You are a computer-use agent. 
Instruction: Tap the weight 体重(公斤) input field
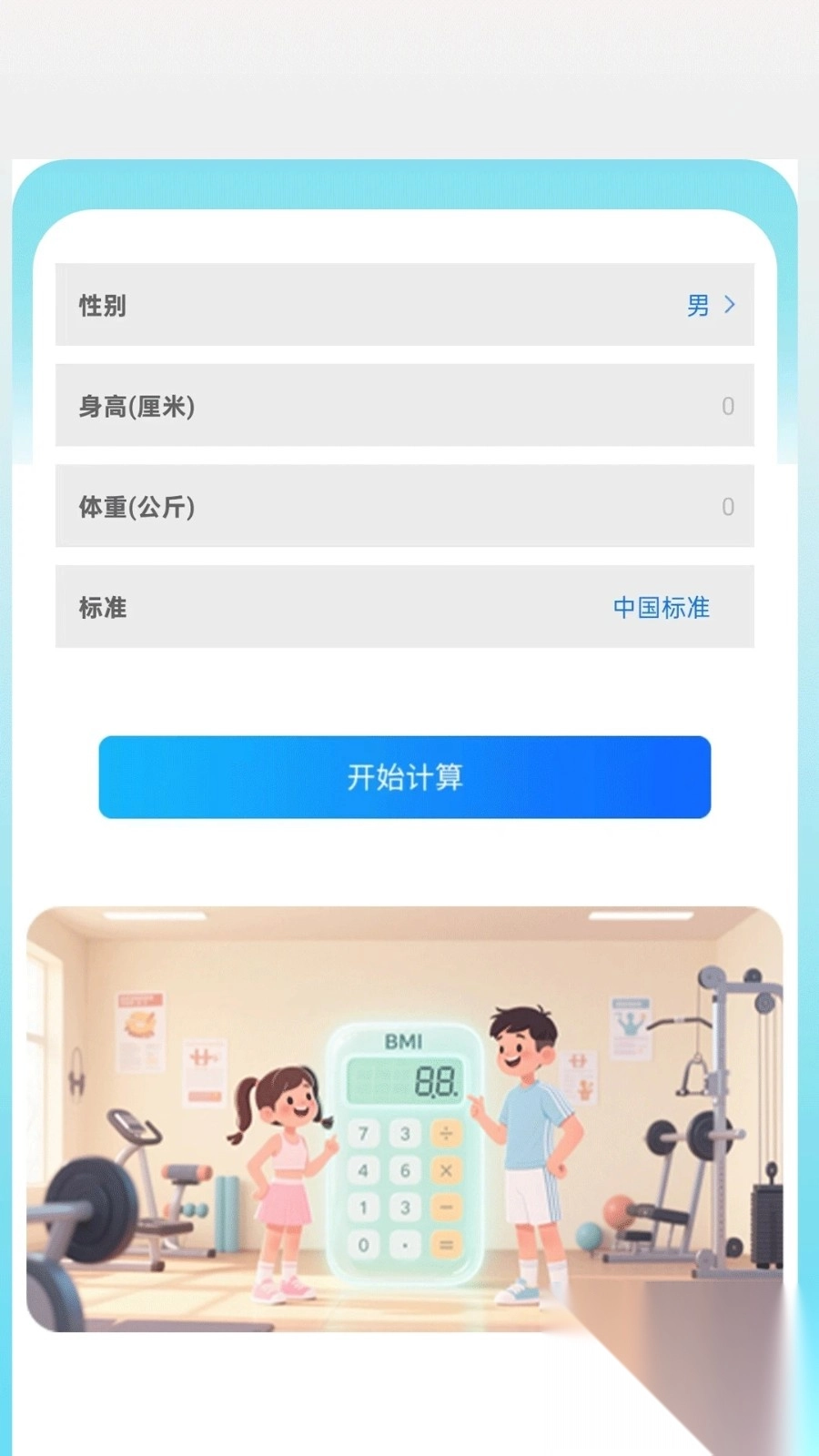point(405,508)
